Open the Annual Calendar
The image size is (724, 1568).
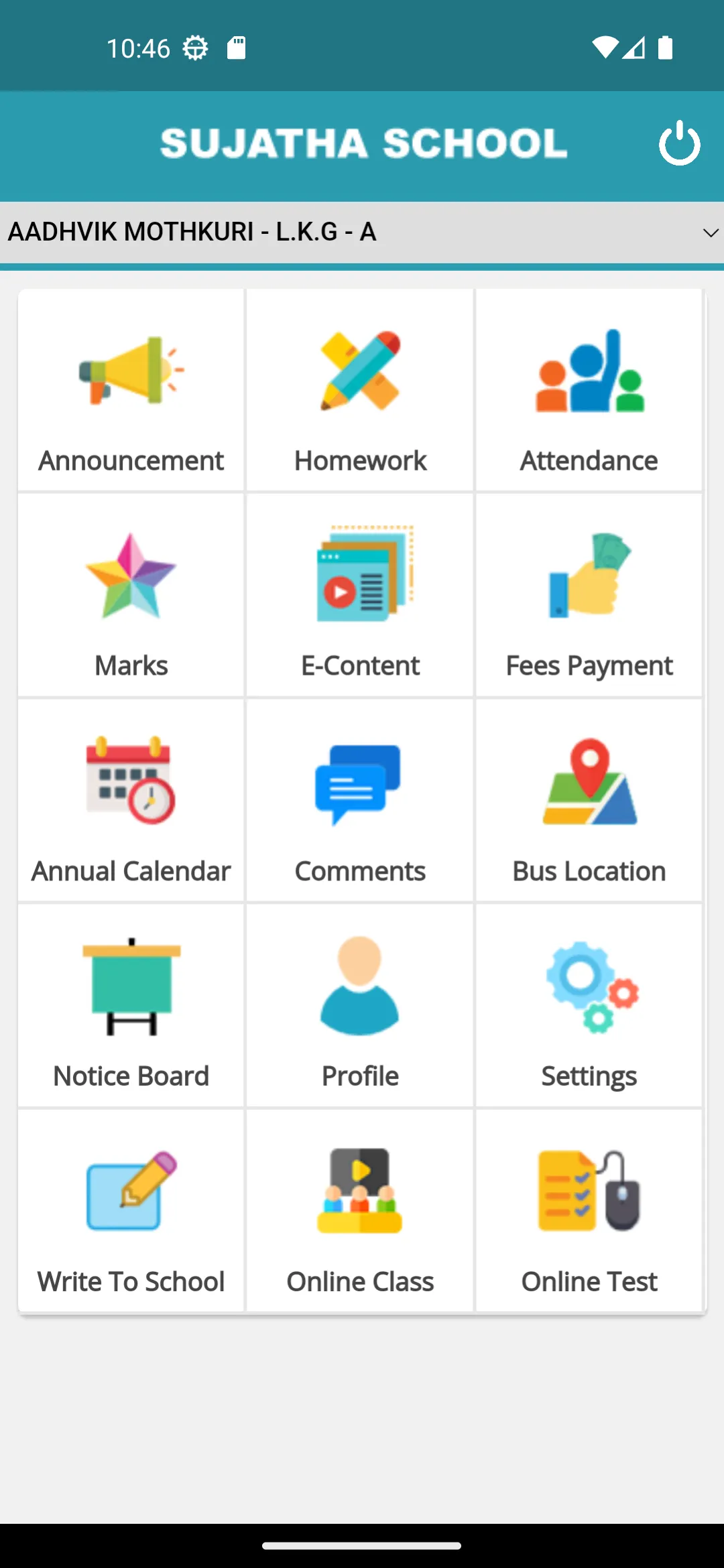pos(131,801)
